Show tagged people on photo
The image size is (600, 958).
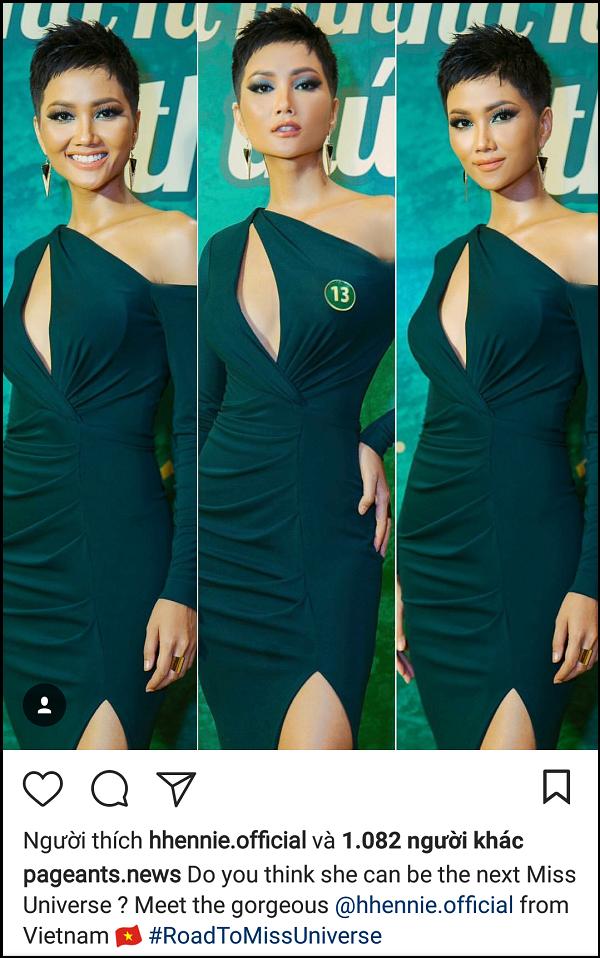(x=44, y=705)
